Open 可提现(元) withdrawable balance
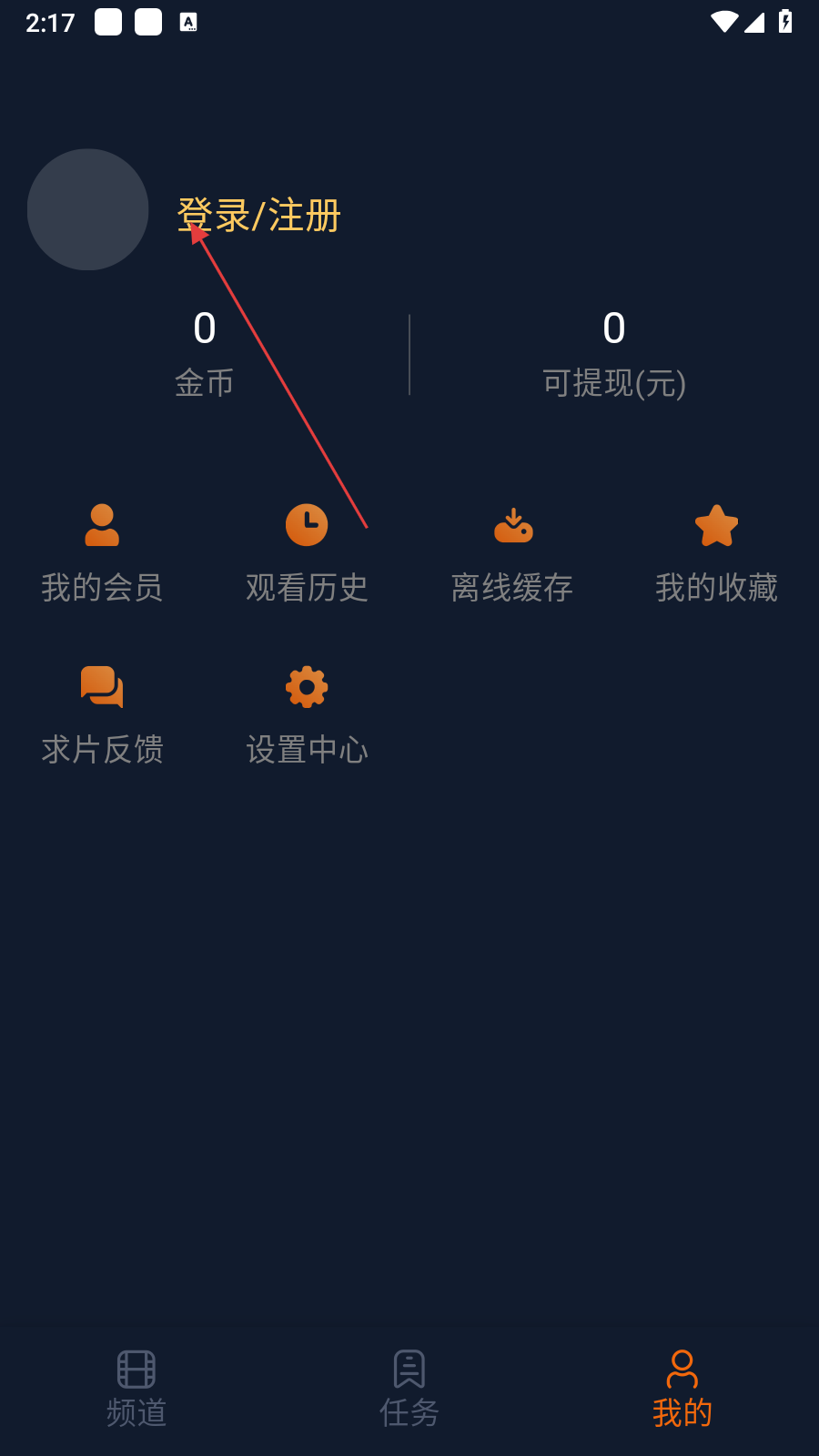This screenshot has width=819, height=1456. tap(614, 353)
